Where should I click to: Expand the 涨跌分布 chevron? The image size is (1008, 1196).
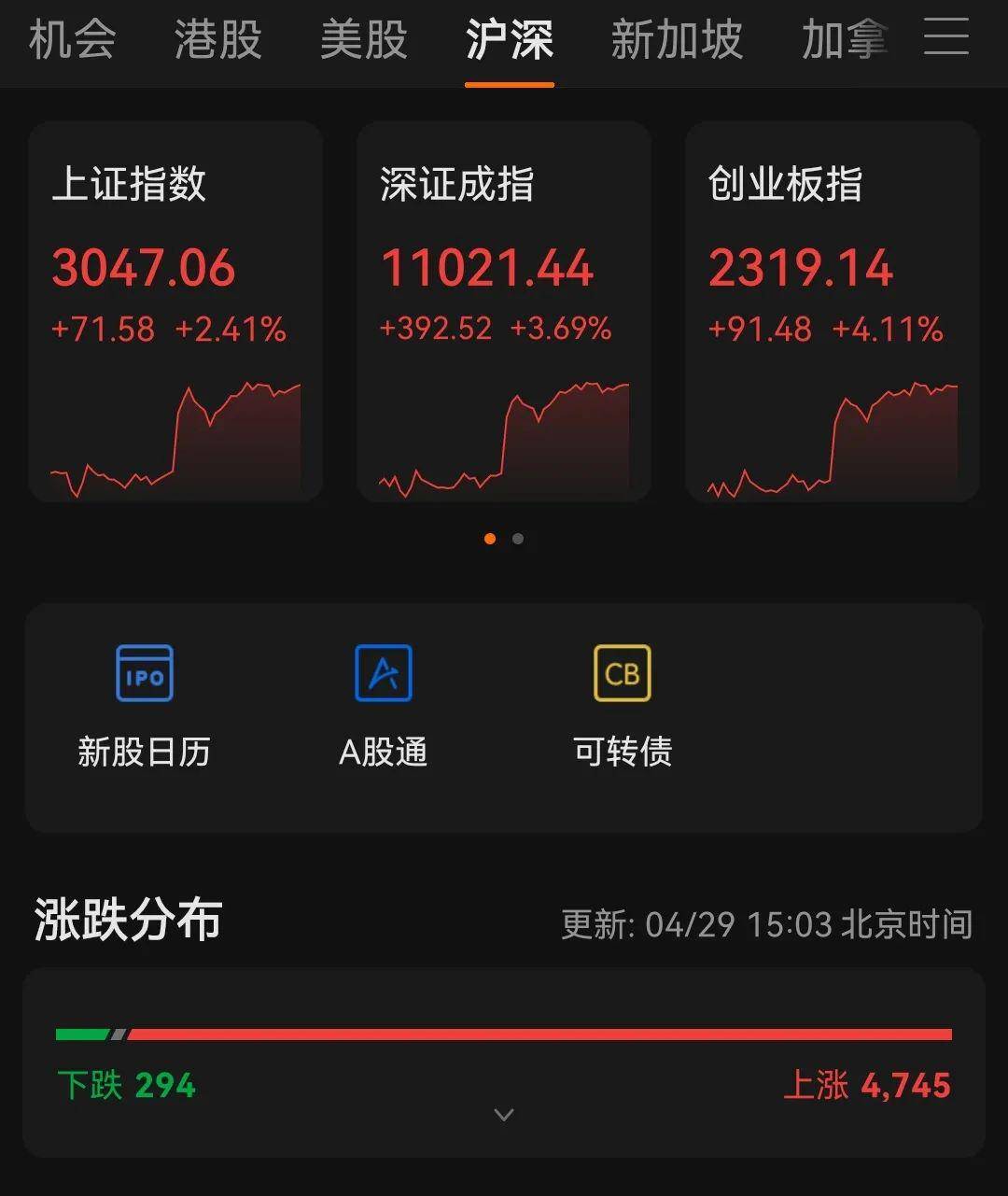(x=504, y=1115)
